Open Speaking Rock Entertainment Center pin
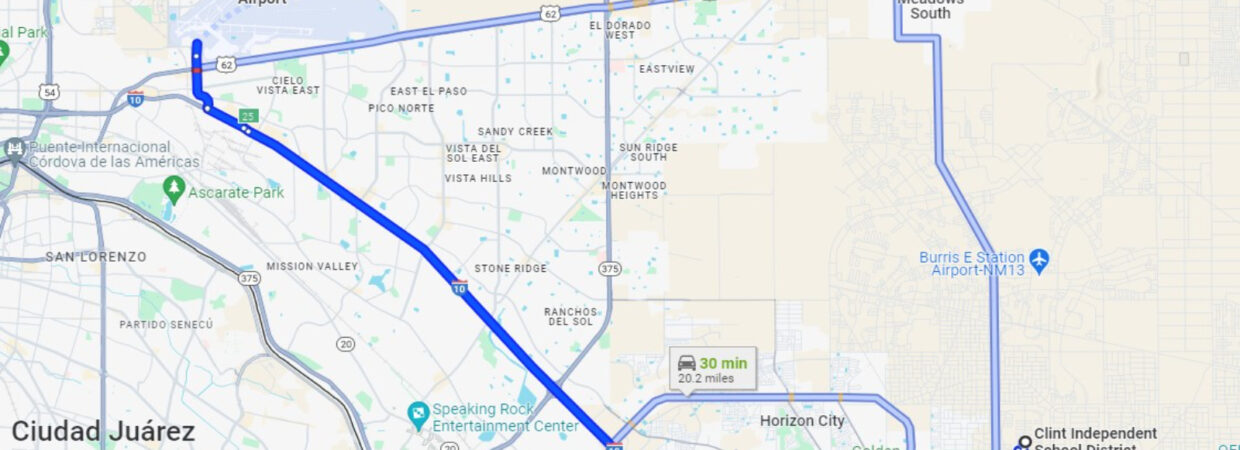 [x=418, y=411]
